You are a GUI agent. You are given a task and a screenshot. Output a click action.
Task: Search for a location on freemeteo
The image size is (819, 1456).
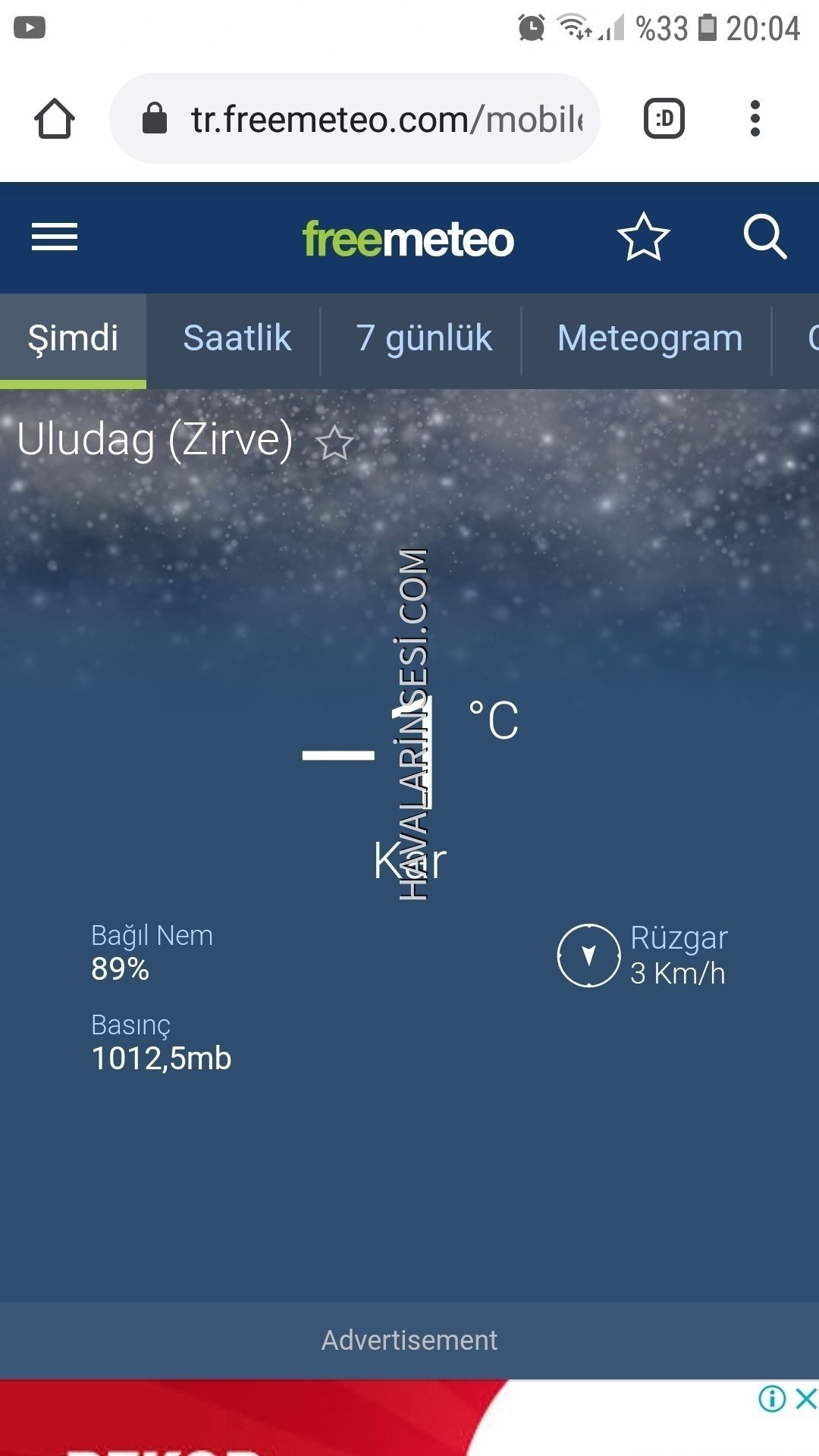click(764, 237)
